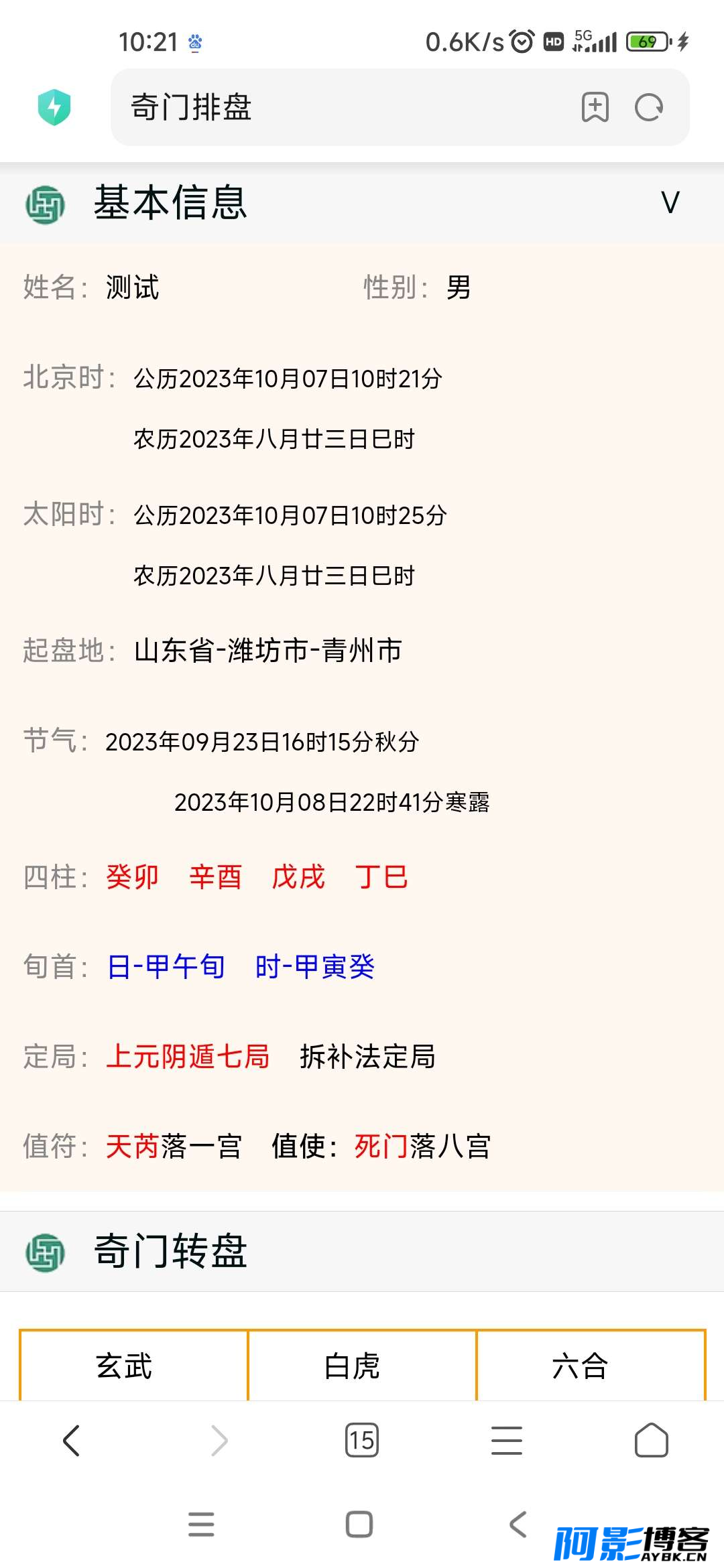
Task: Go back in the browser toolbar
Action: click(71, 1441)
